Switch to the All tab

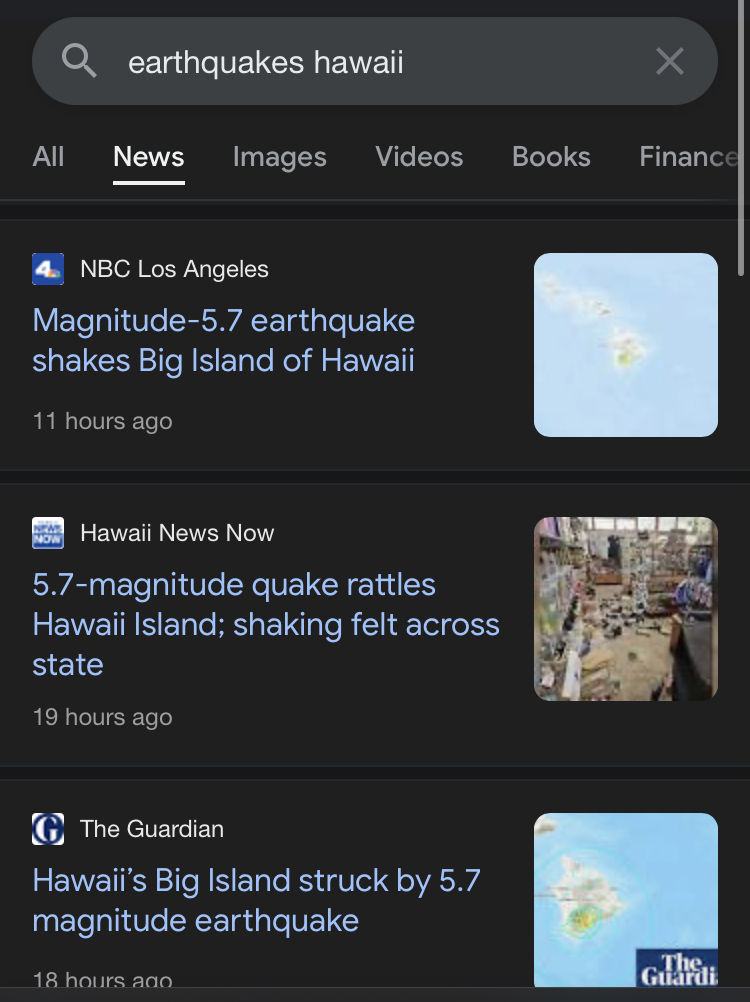point(48,157)
